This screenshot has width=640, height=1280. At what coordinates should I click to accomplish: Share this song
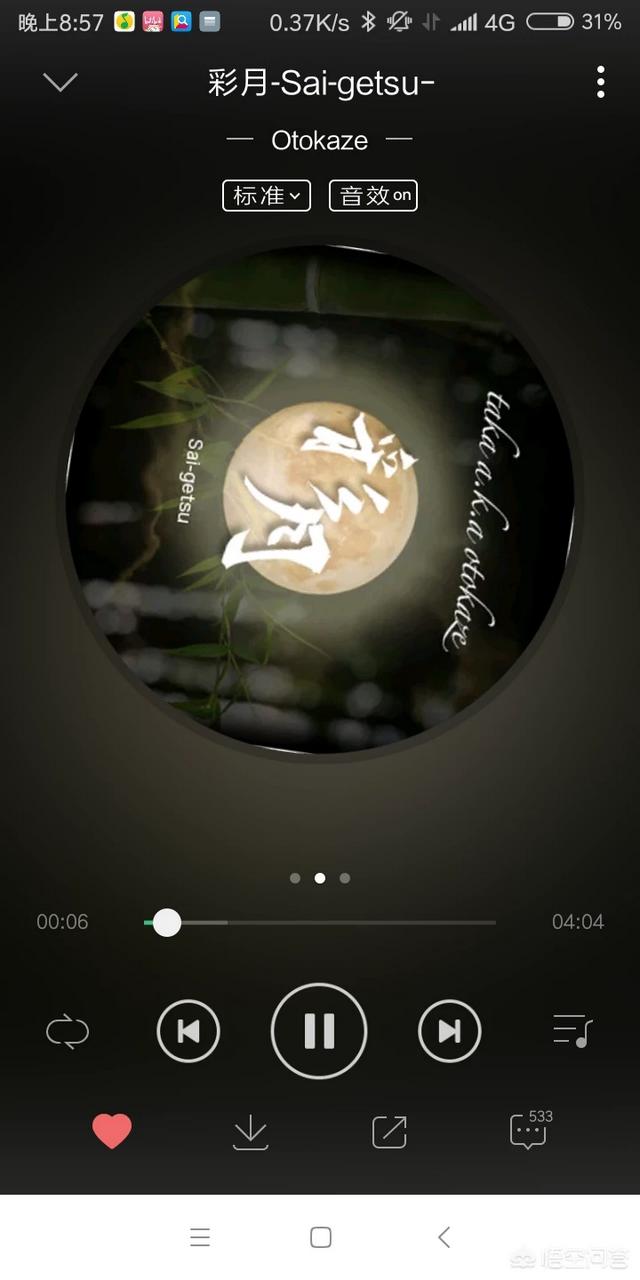point(389,1132)
